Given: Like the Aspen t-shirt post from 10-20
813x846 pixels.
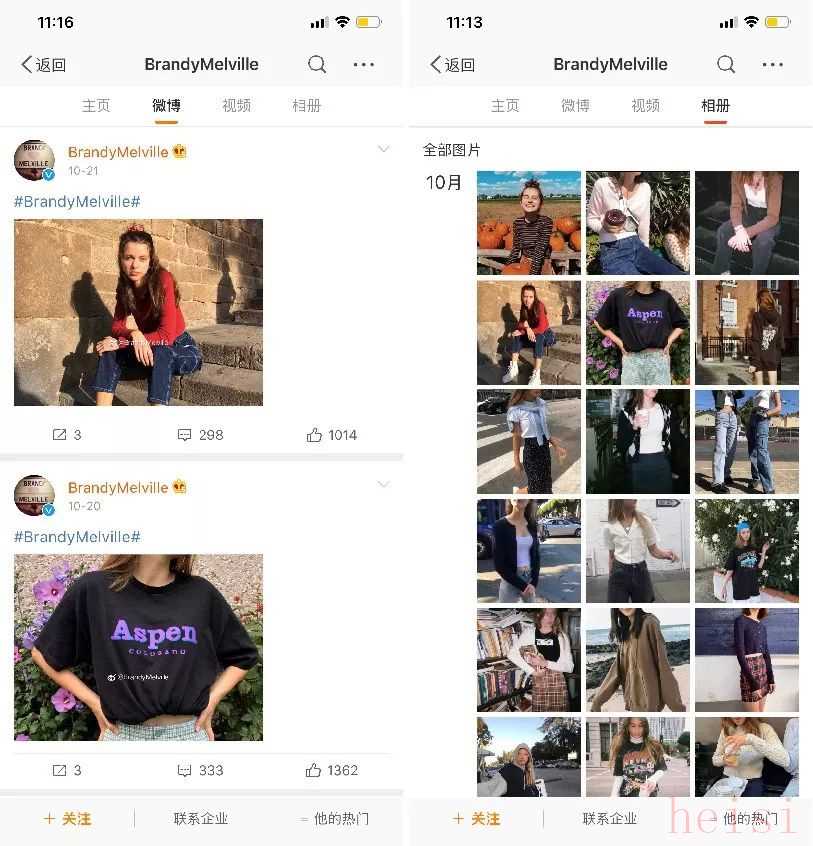Looking at the screenshot, I should (x=332, y=770).
